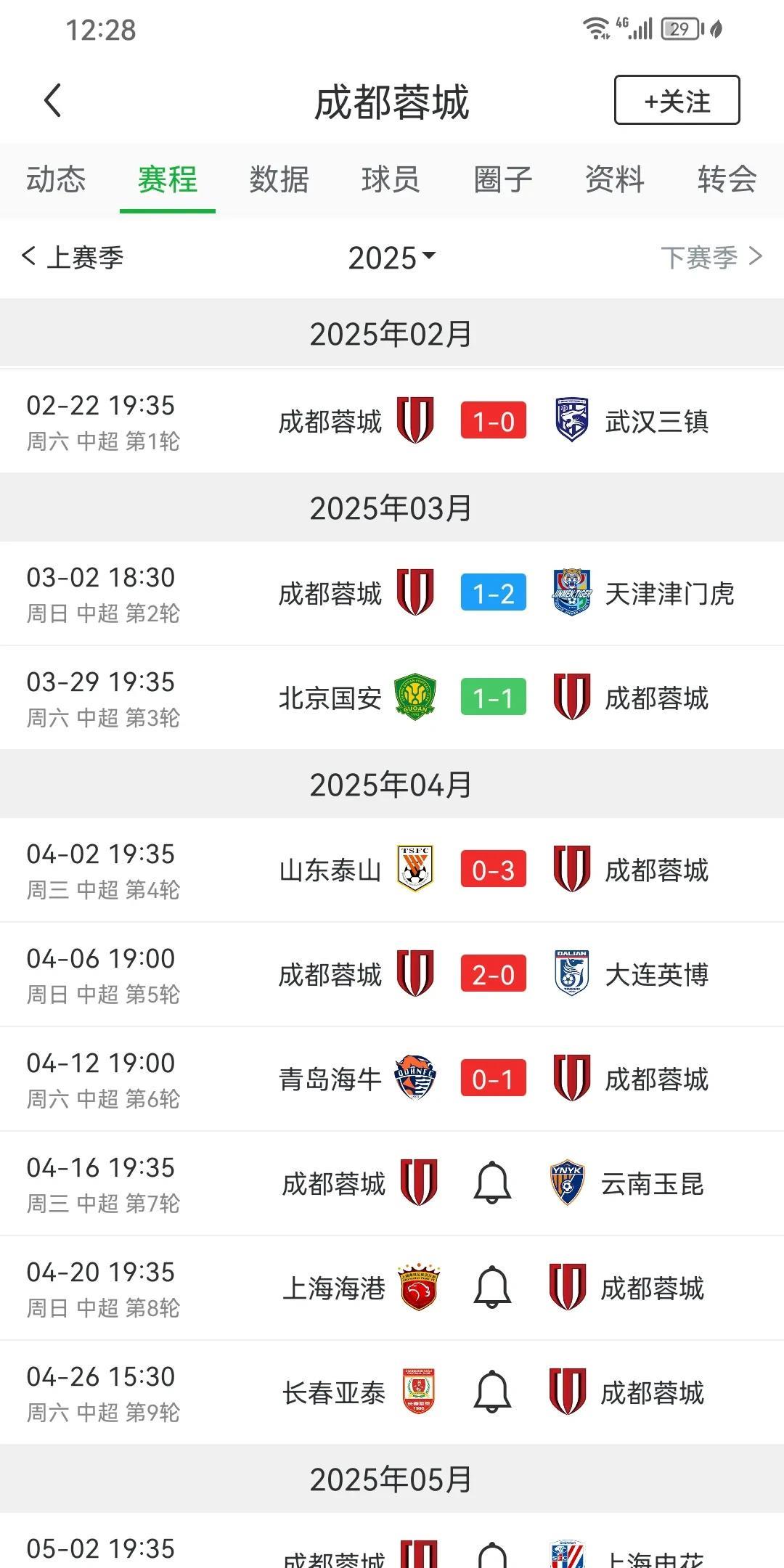View the 大连英博 match details
Viewport: 784px width, 1568px height.
pos(494,975)
